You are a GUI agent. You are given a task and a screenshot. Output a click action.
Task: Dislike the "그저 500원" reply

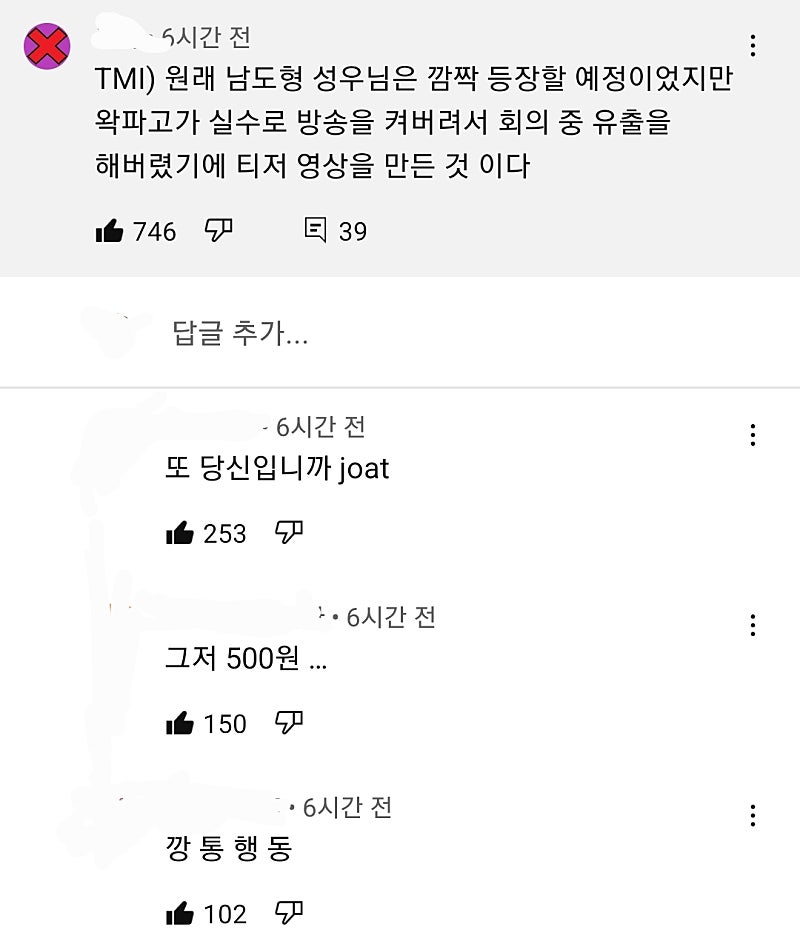click(x=289, y=723)
